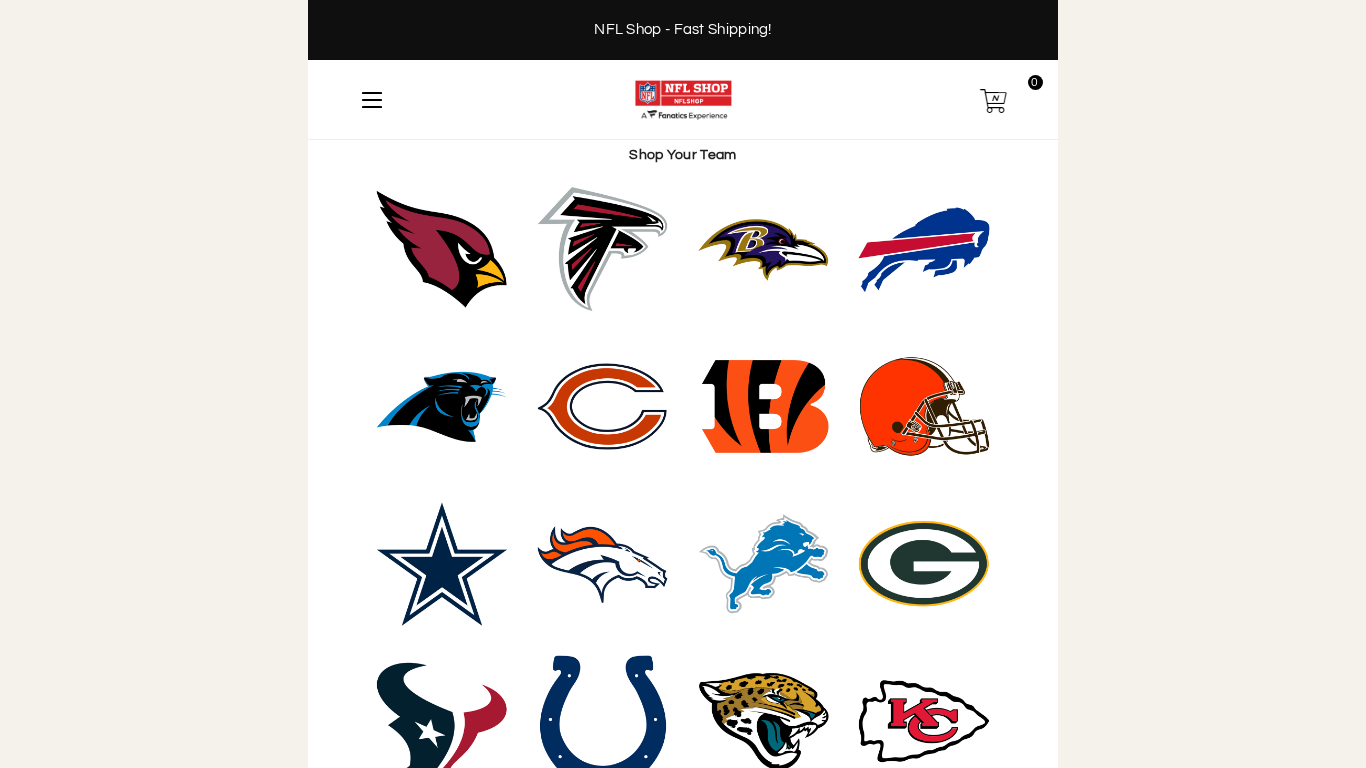Select the Chicago Bears tile
Image resolution: width=1366 pixels, height=768 pixels.
[603, 406]
